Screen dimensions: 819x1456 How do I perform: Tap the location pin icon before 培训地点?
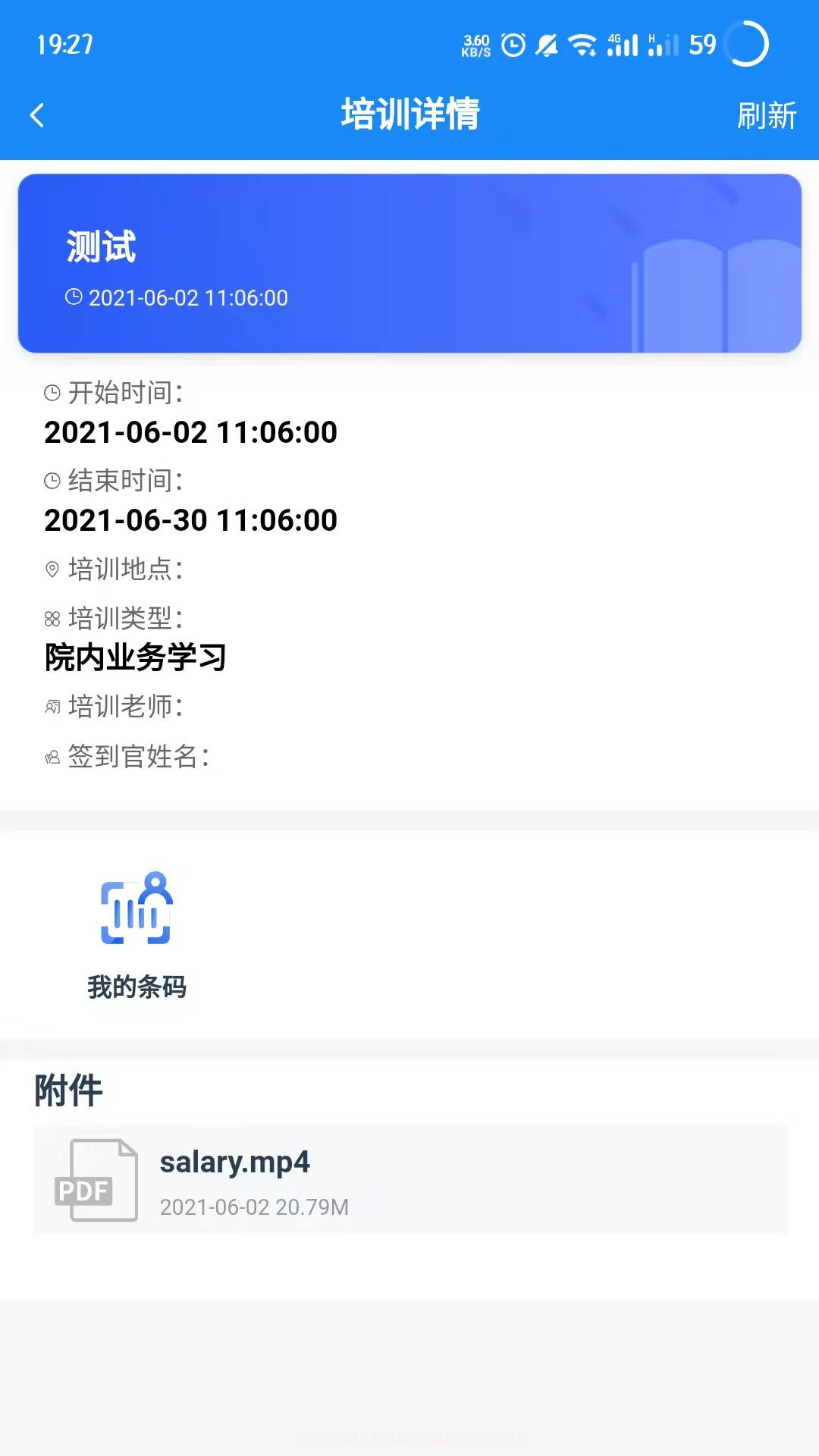point(51,568)
